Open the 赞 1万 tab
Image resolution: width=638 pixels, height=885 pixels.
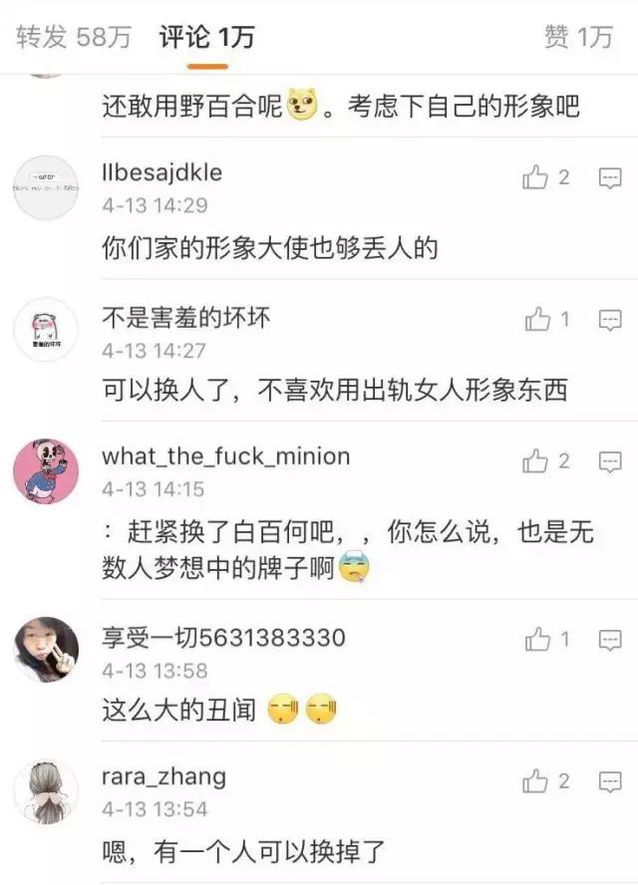pyautogui.click(x=577, y=37)
